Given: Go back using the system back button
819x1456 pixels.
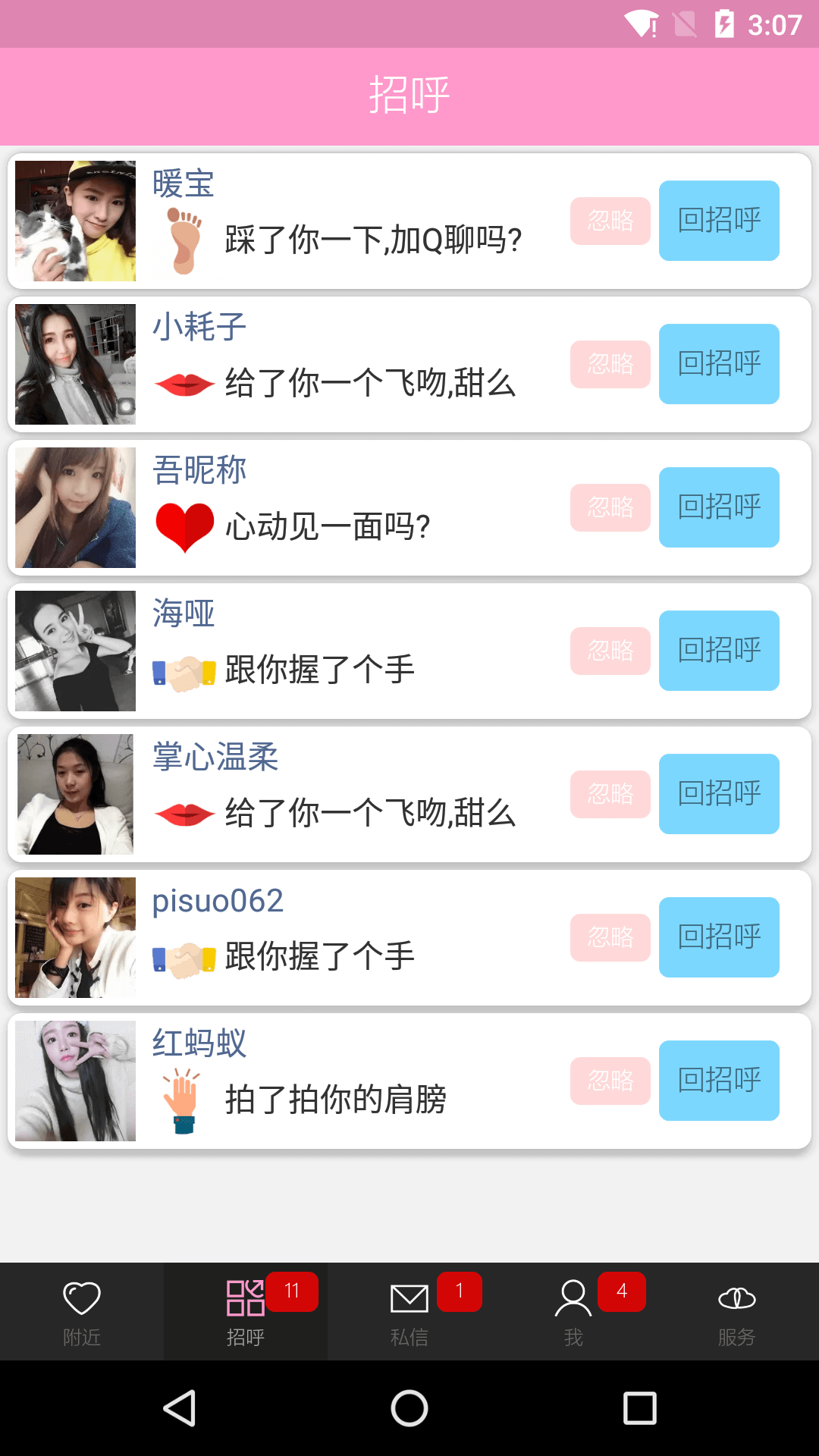Looking at the screenshot, I should coord(180,1408).
